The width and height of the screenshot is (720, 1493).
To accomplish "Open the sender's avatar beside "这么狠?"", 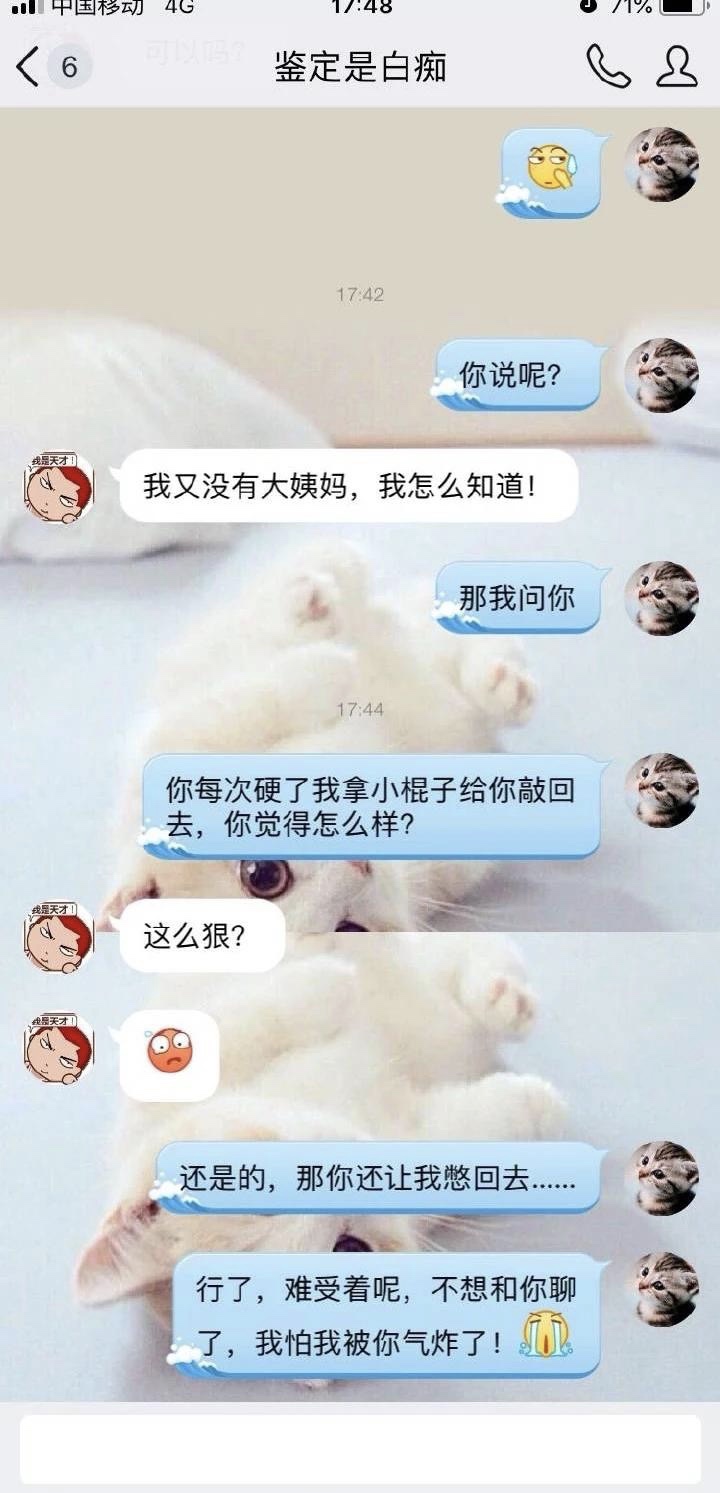I will pyautogui.click(x=59, y=937).
